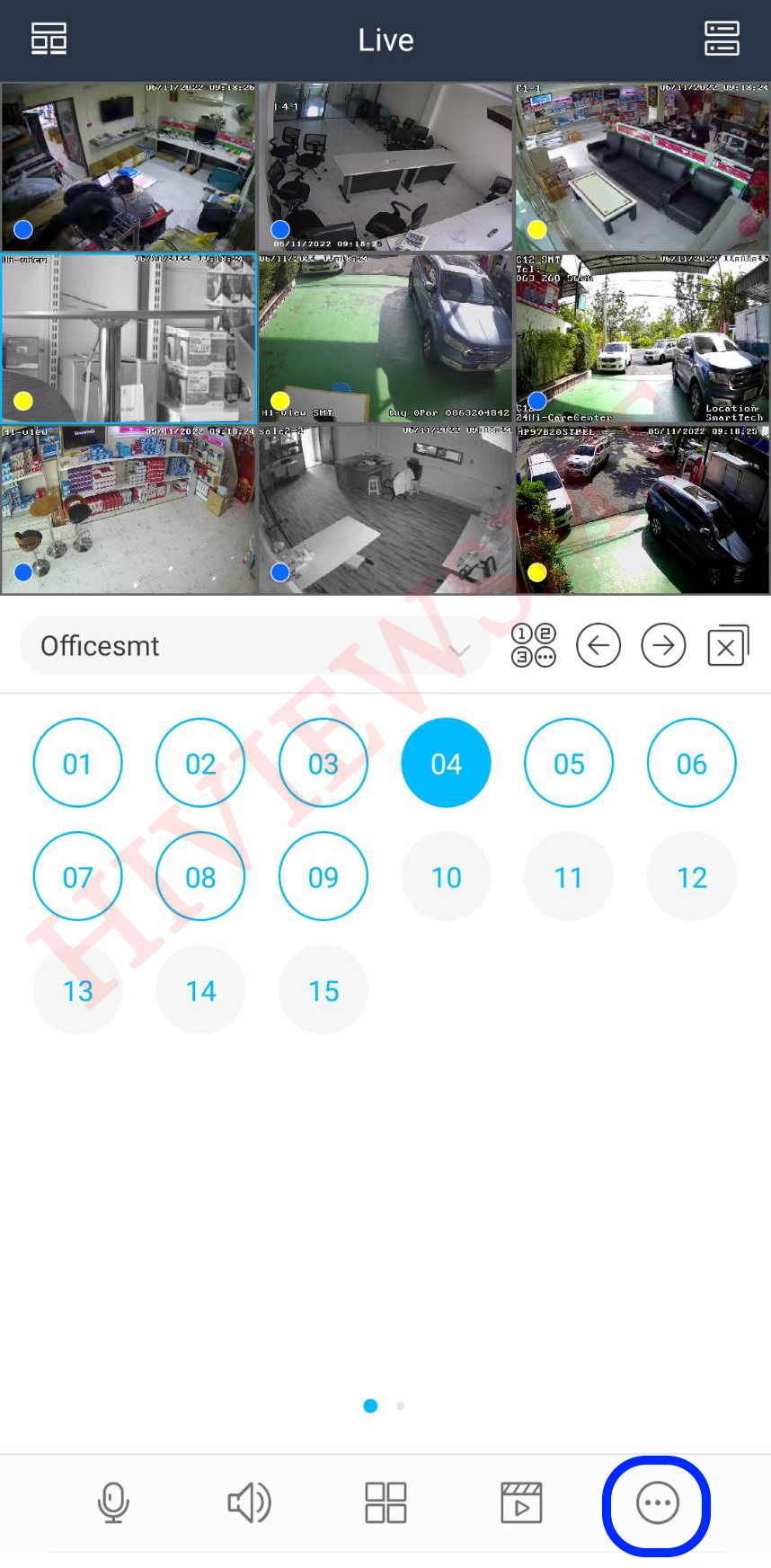Select channel 02
This screenshot has width=771, height=1568.
coord(200,764)
